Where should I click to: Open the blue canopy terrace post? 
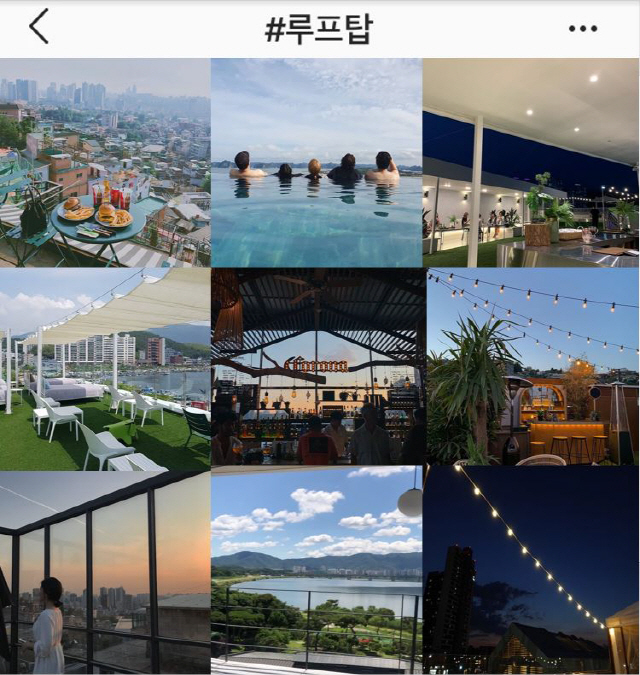pos(530,162)
